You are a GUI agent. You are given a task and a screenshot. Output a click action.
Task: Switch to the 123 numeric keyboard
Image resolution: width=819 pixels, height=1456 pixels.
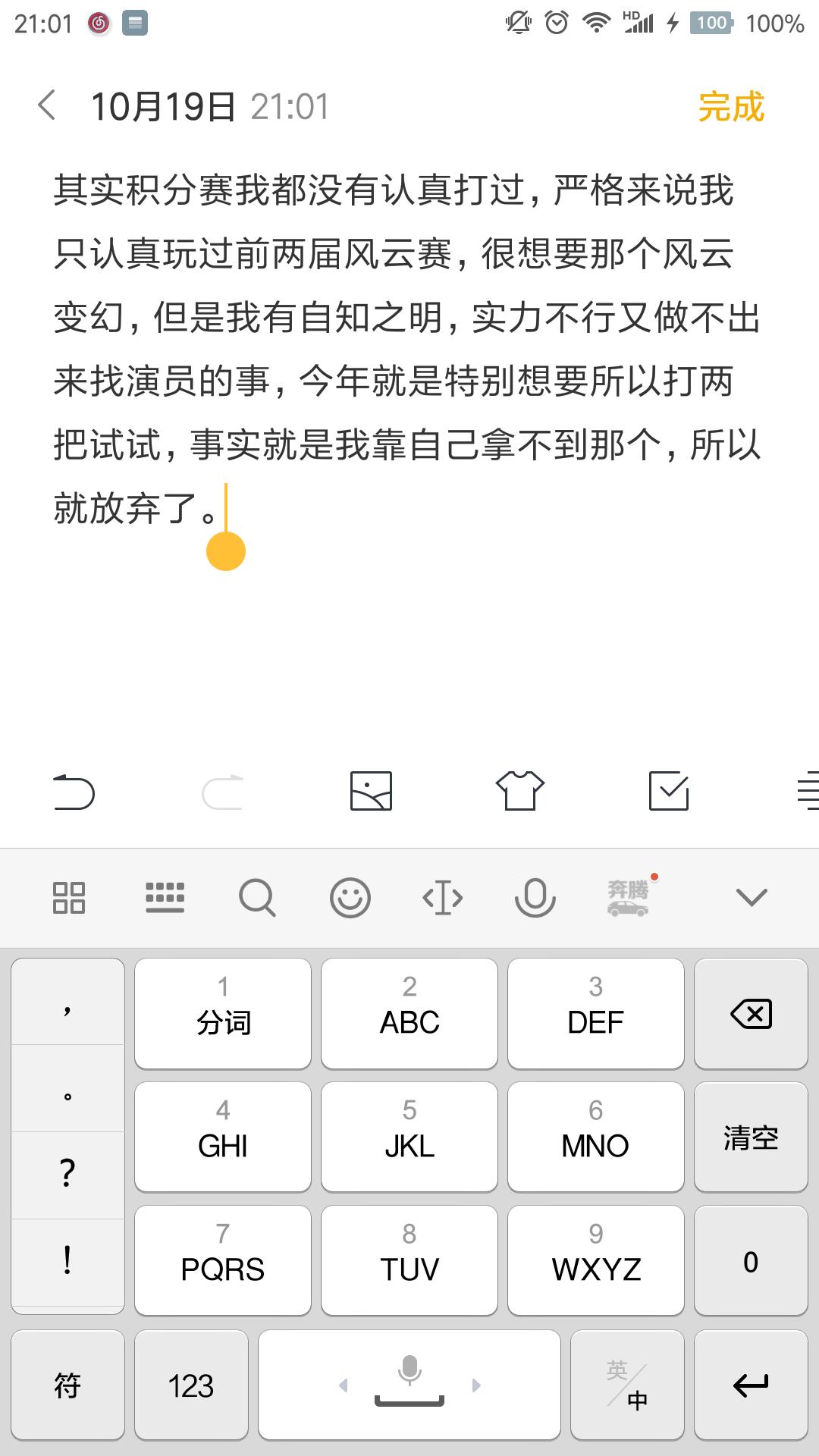click(191, 1385)
